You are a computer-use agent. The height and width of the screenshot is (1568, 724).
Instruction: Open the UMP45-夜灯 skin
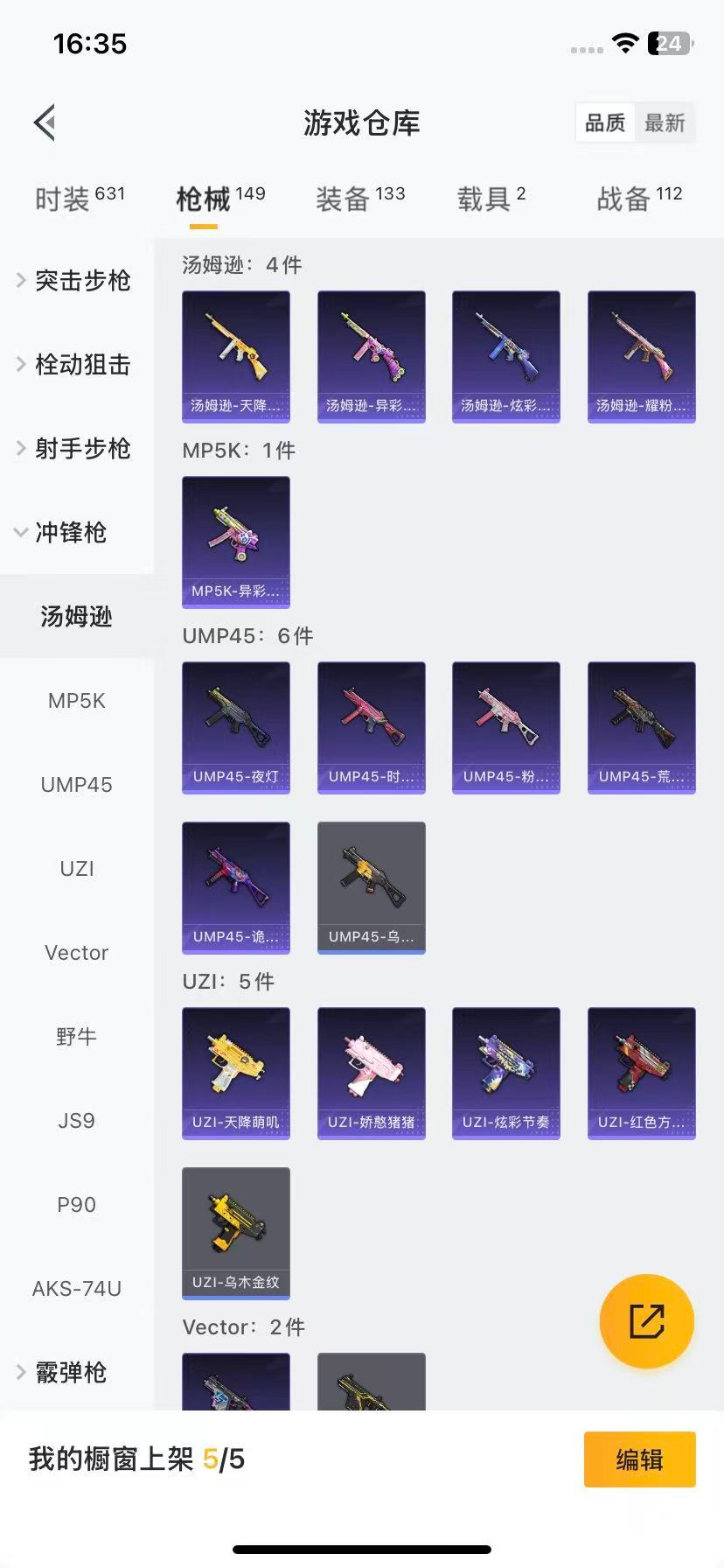[x=235, y=727]
